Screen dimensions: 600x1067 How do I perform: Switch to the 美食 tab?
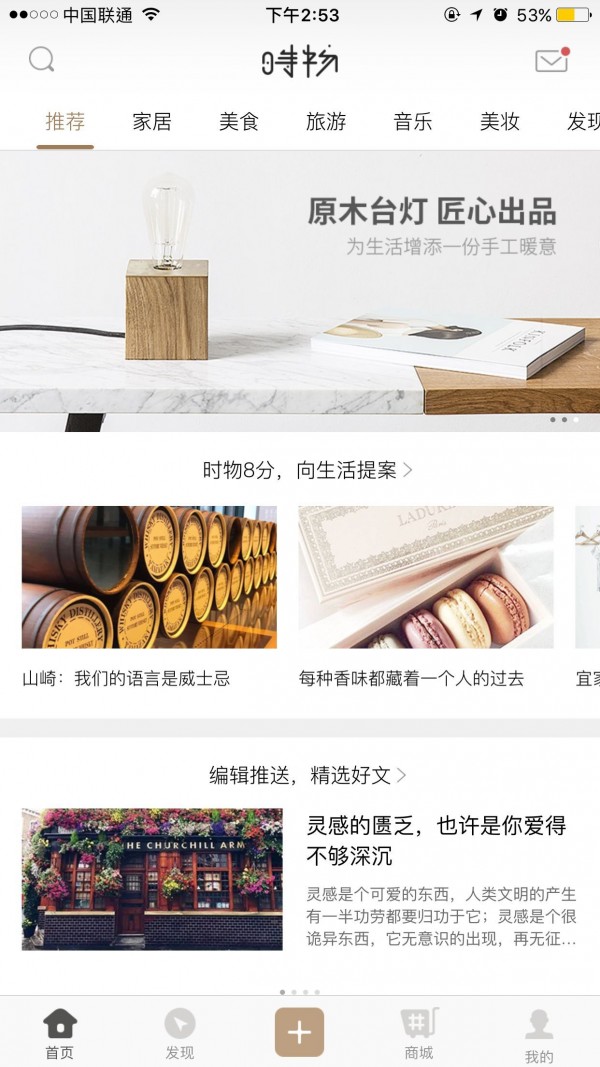(x=239, y=122)
